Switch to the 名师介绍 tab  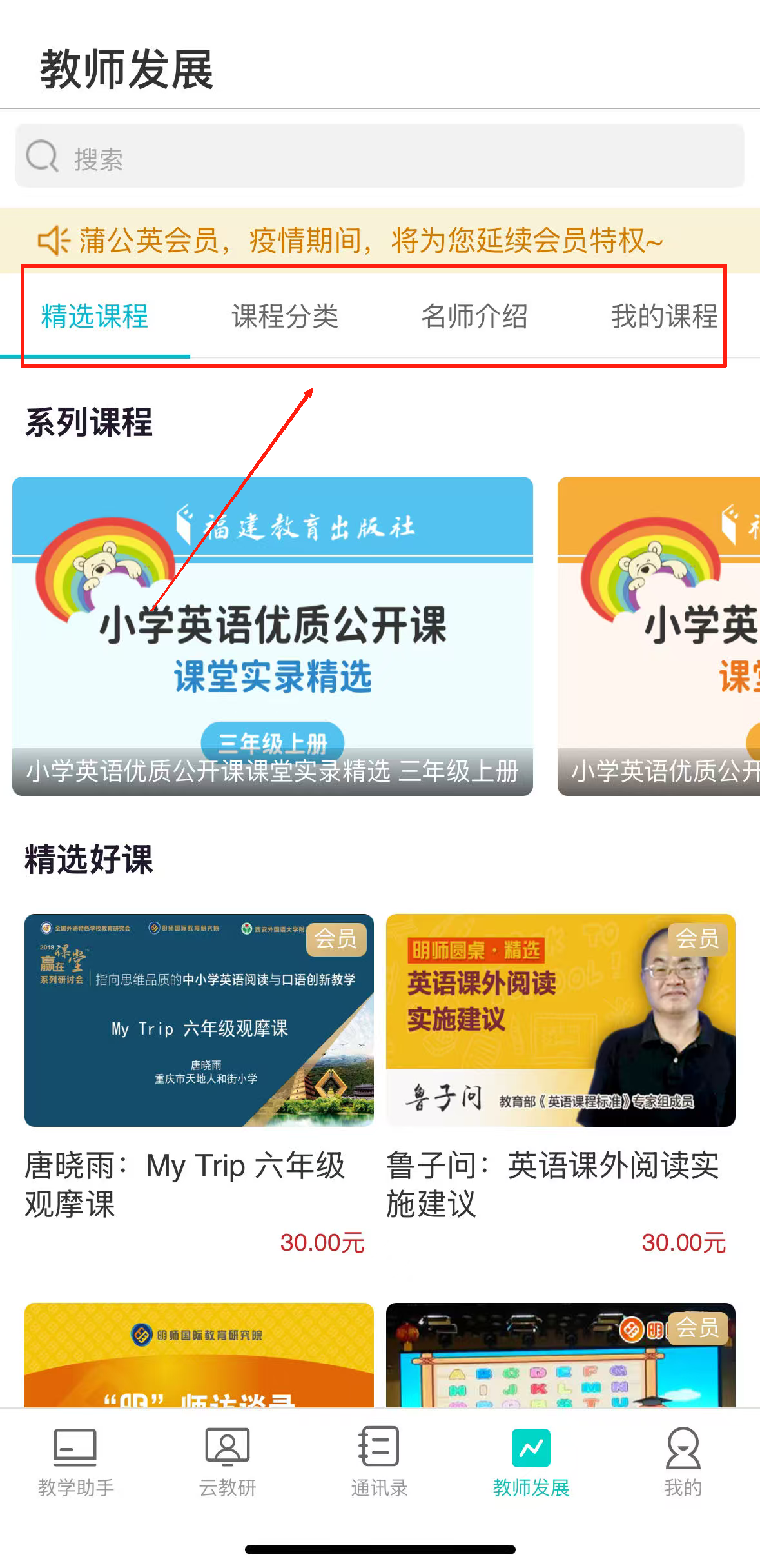(474, 317)
